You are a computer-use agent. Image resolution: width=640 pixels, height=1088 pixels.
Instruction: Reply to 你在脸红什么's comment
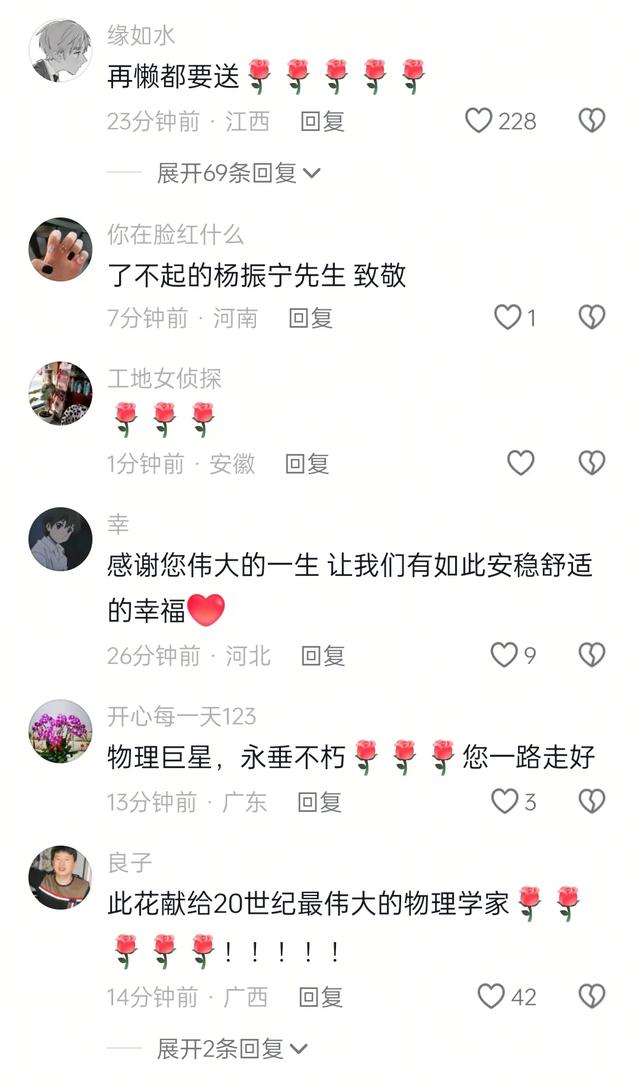[x=310, y=318]
